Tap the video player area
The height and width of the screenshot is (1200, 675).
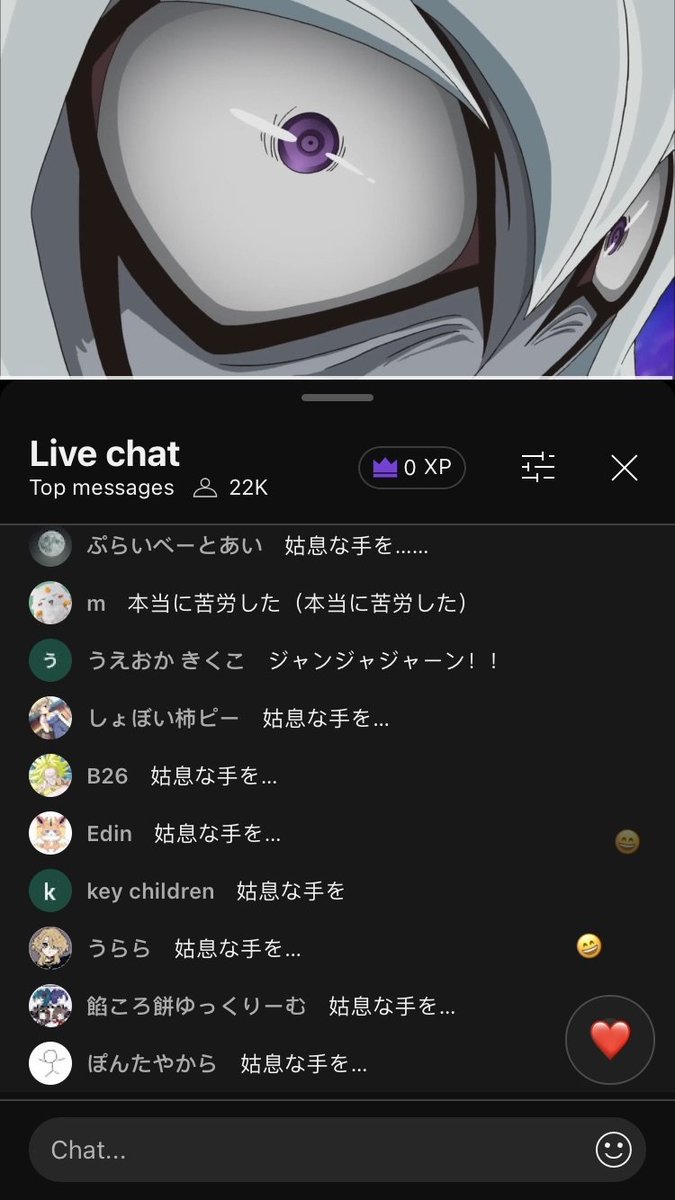(x=337, y=188)
